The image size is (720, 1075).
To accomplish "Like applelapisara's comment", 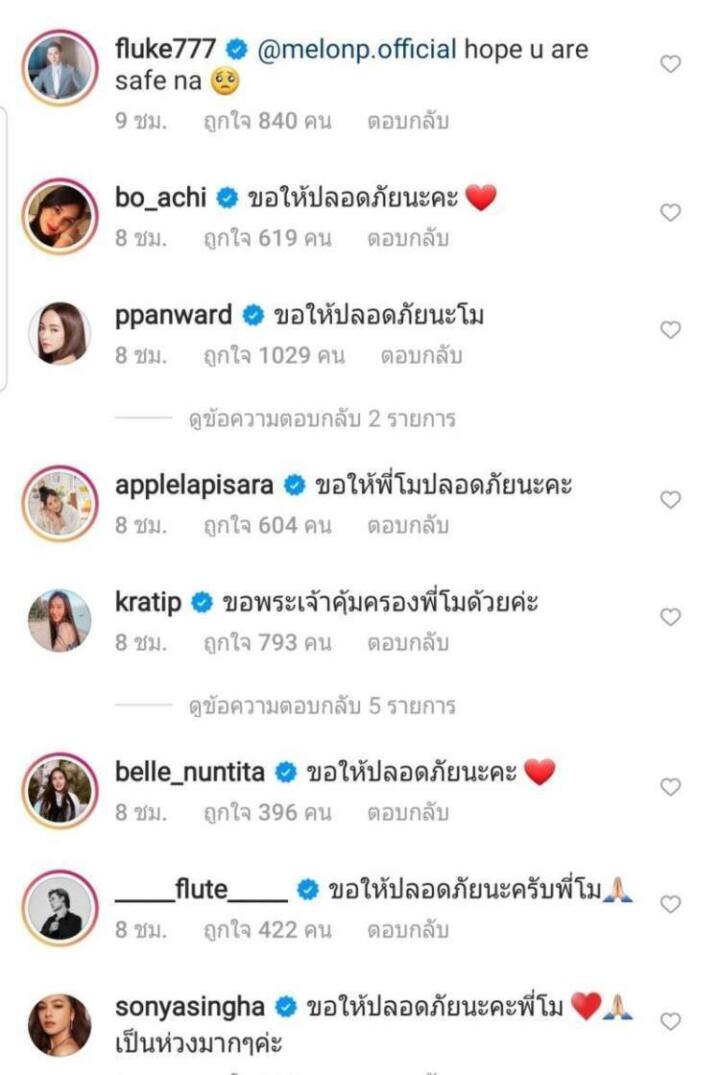I will tap(671, 499).
